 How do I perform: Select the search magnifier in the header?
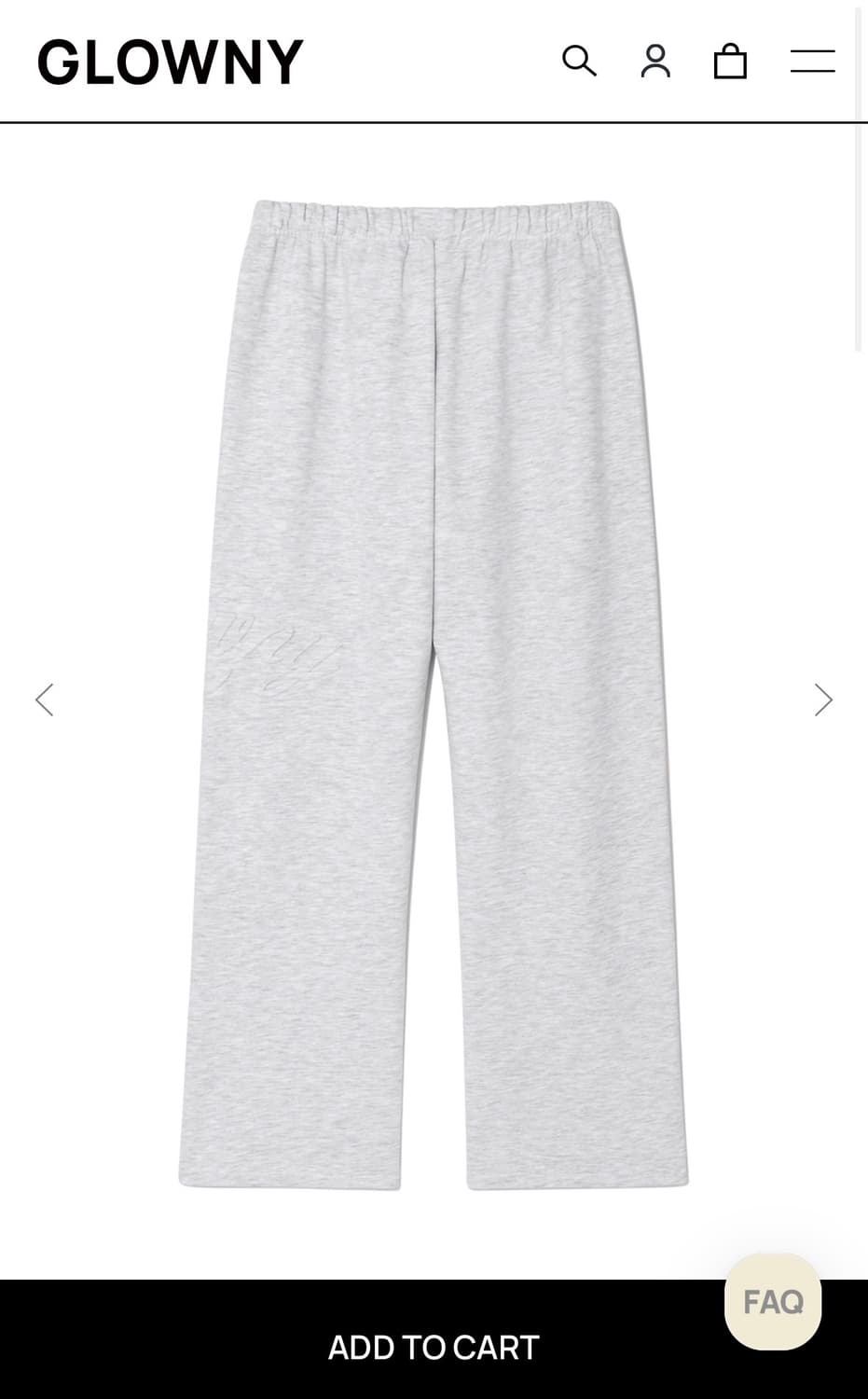pos(581,62)
